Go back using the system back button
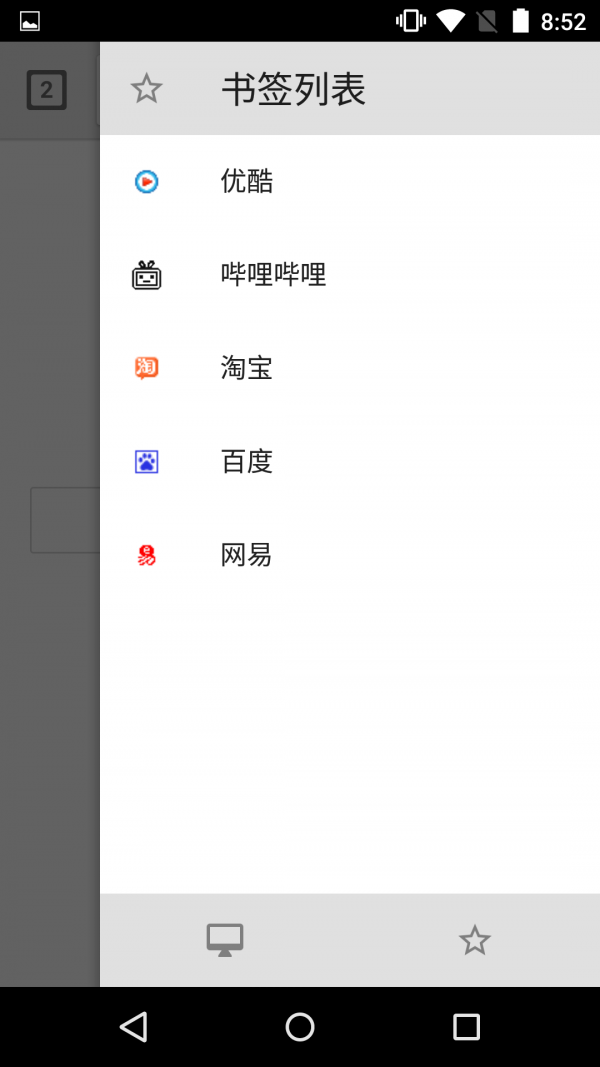 pos(133,1026)
